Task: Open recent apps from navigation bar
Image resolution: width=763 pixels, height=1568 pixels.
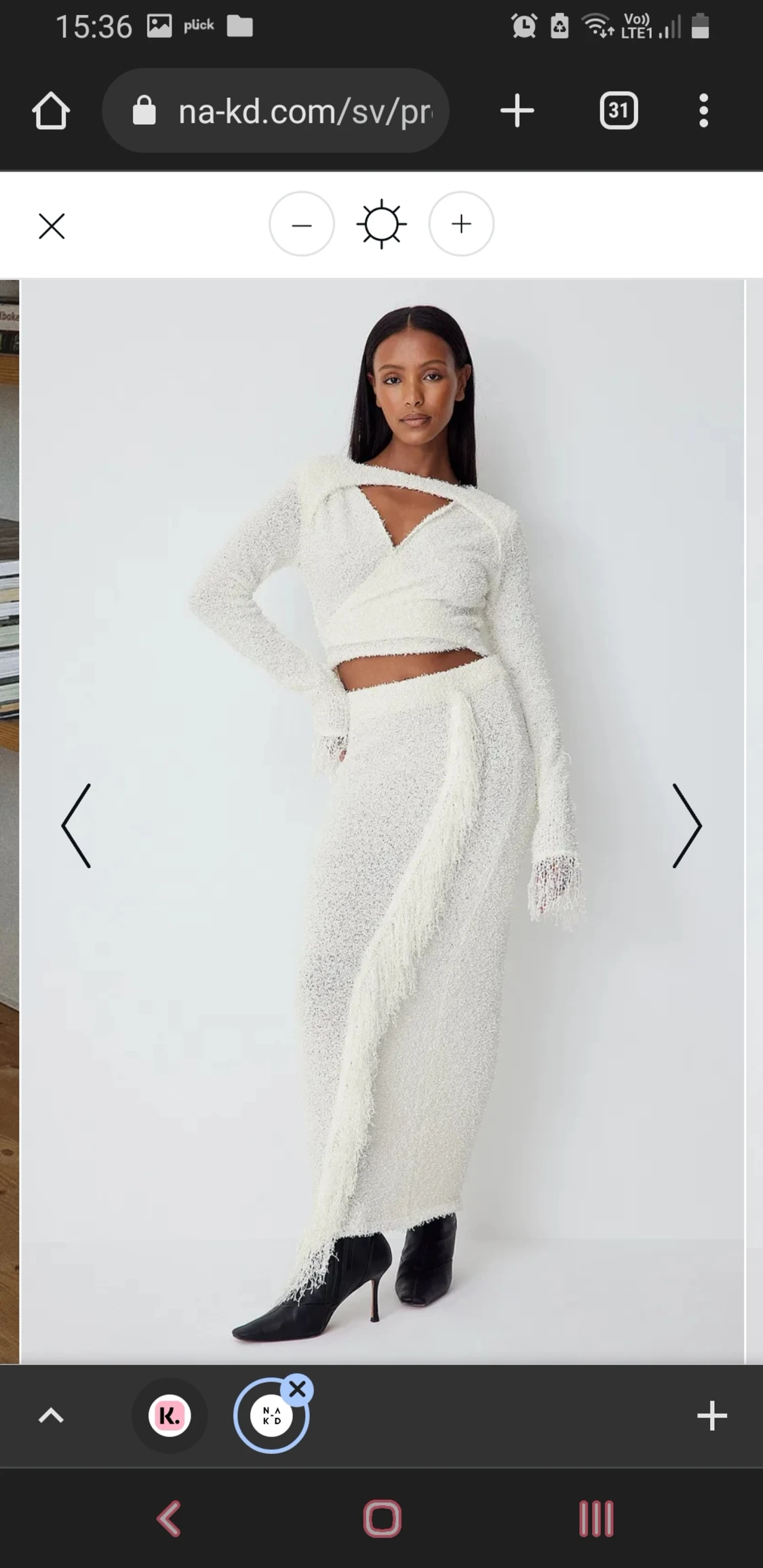Action: (x=596, y=1518)
